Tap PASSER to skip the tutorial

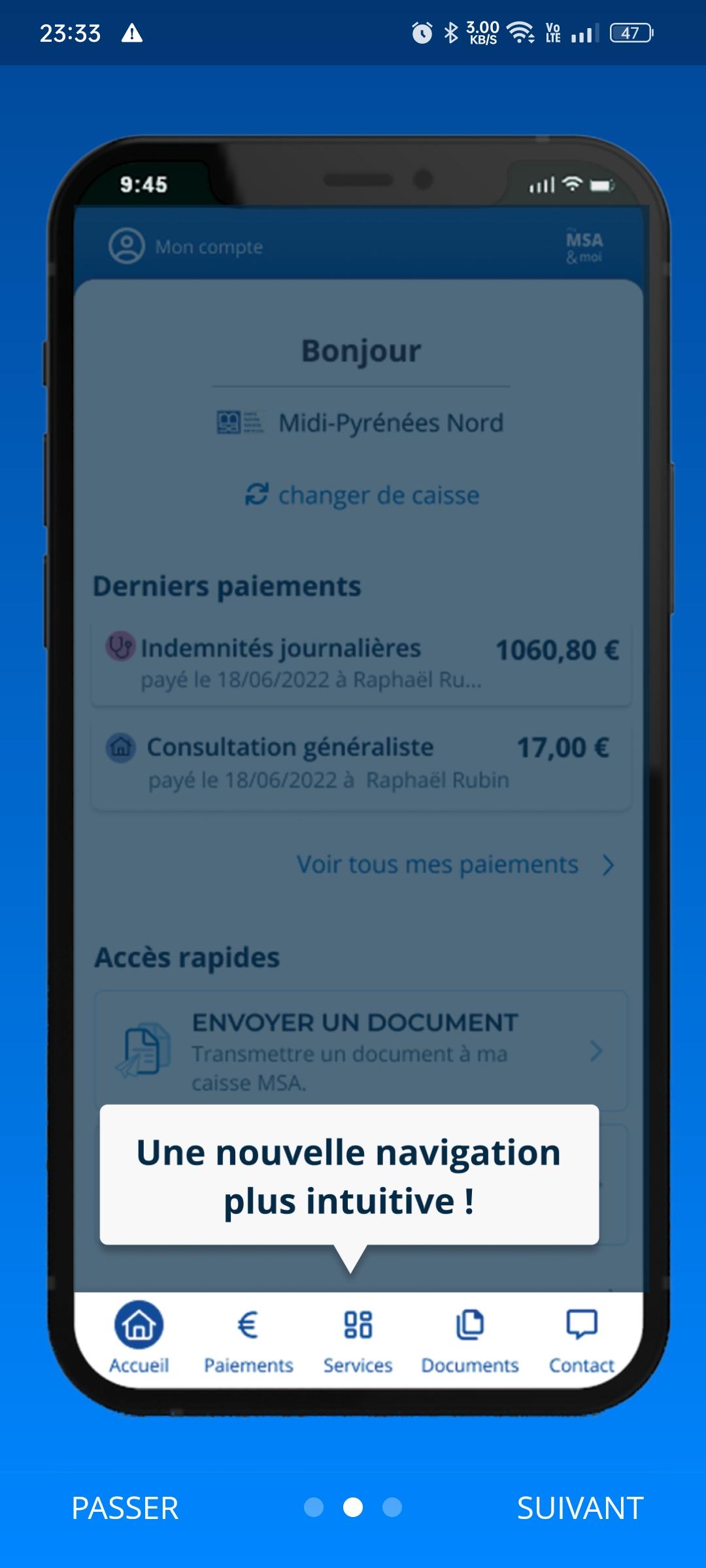click(124, 1508)
